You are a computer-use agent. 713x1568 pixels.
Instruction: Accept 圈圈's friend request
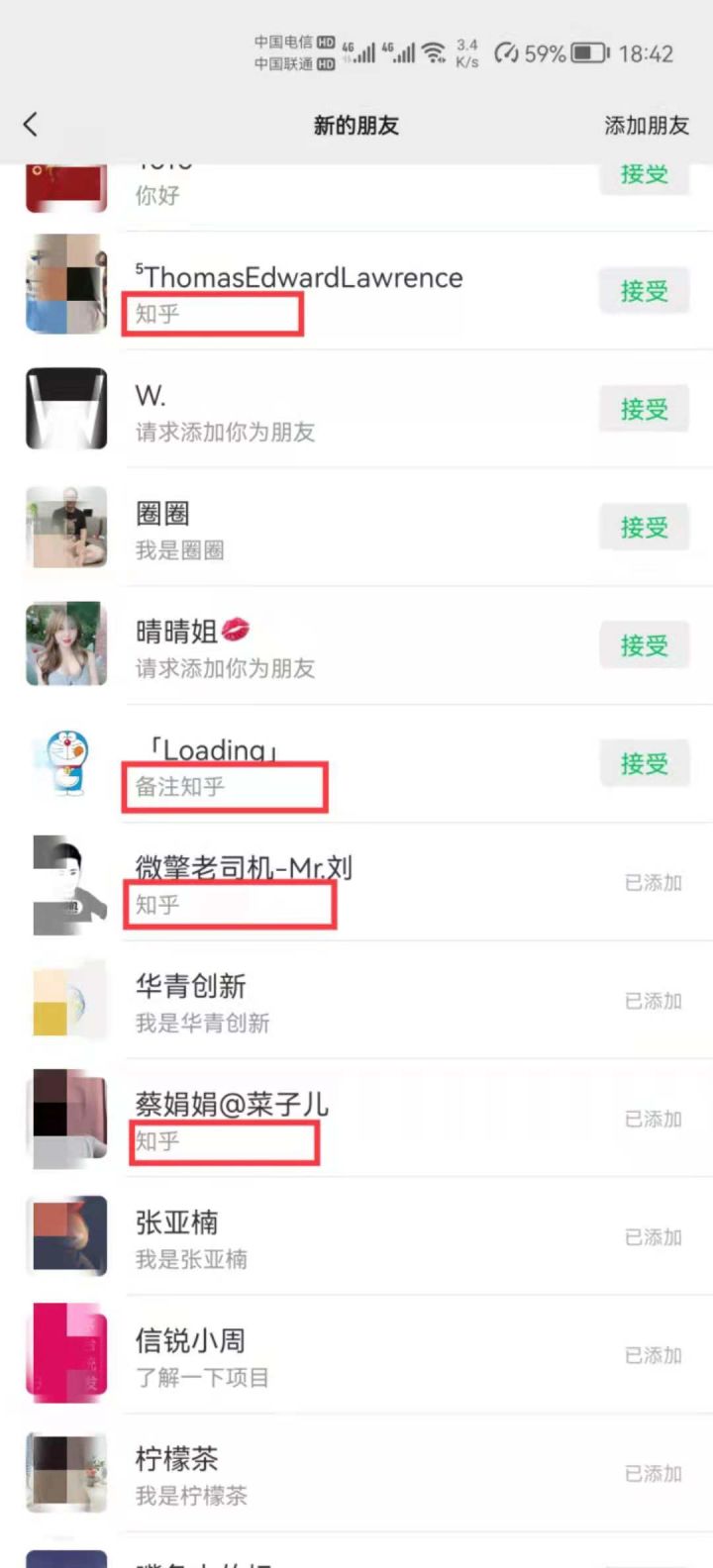pyautogui.click(x=645, y=527)
